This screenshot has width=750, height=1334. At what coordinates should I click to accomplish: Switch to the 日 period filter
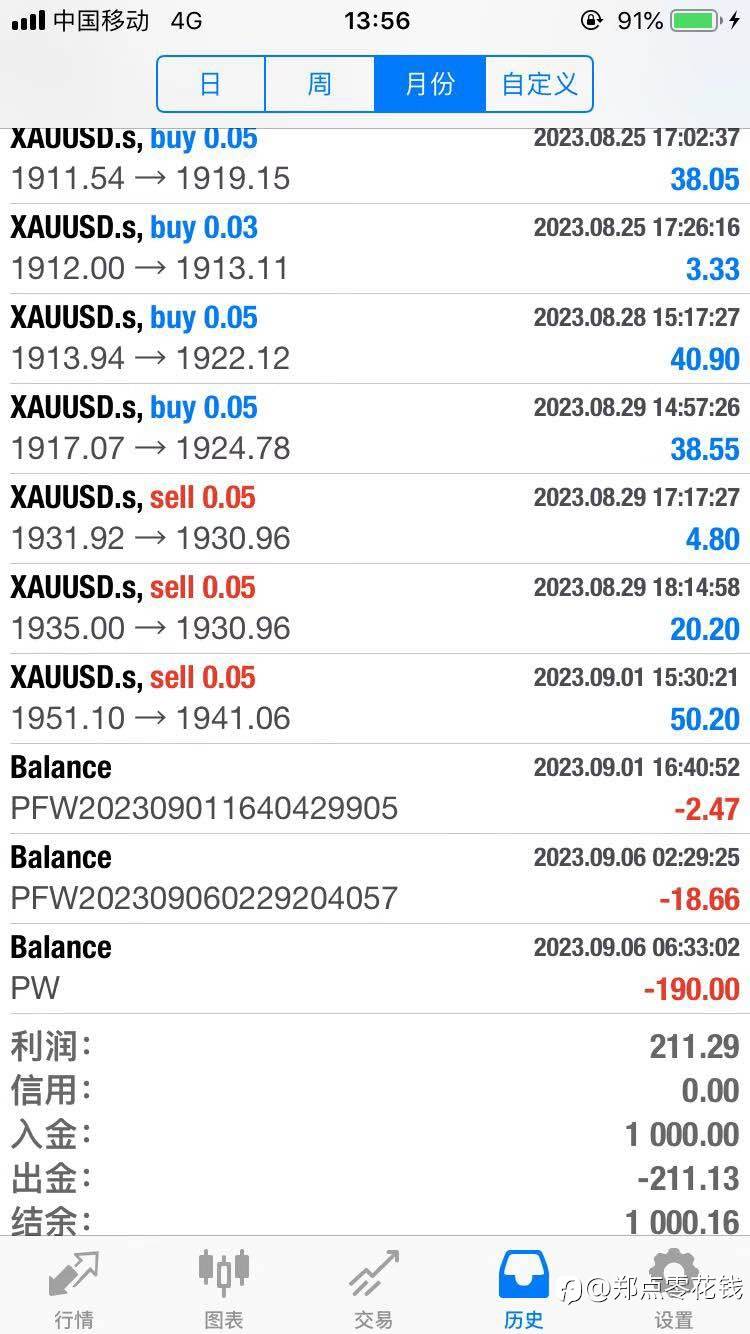click(211, 84)
